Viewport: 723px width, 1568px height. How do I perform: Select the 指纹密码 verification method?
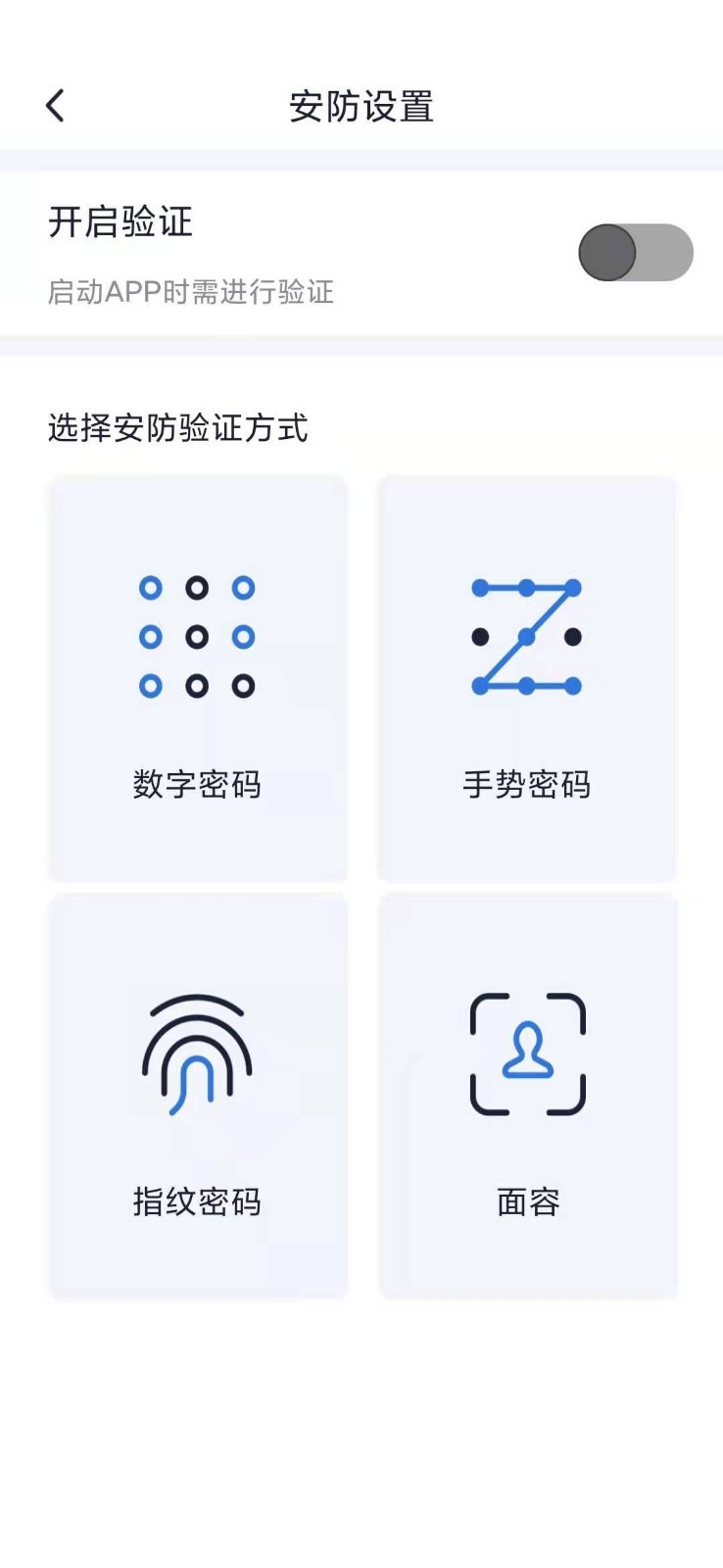click(196, 1098)
